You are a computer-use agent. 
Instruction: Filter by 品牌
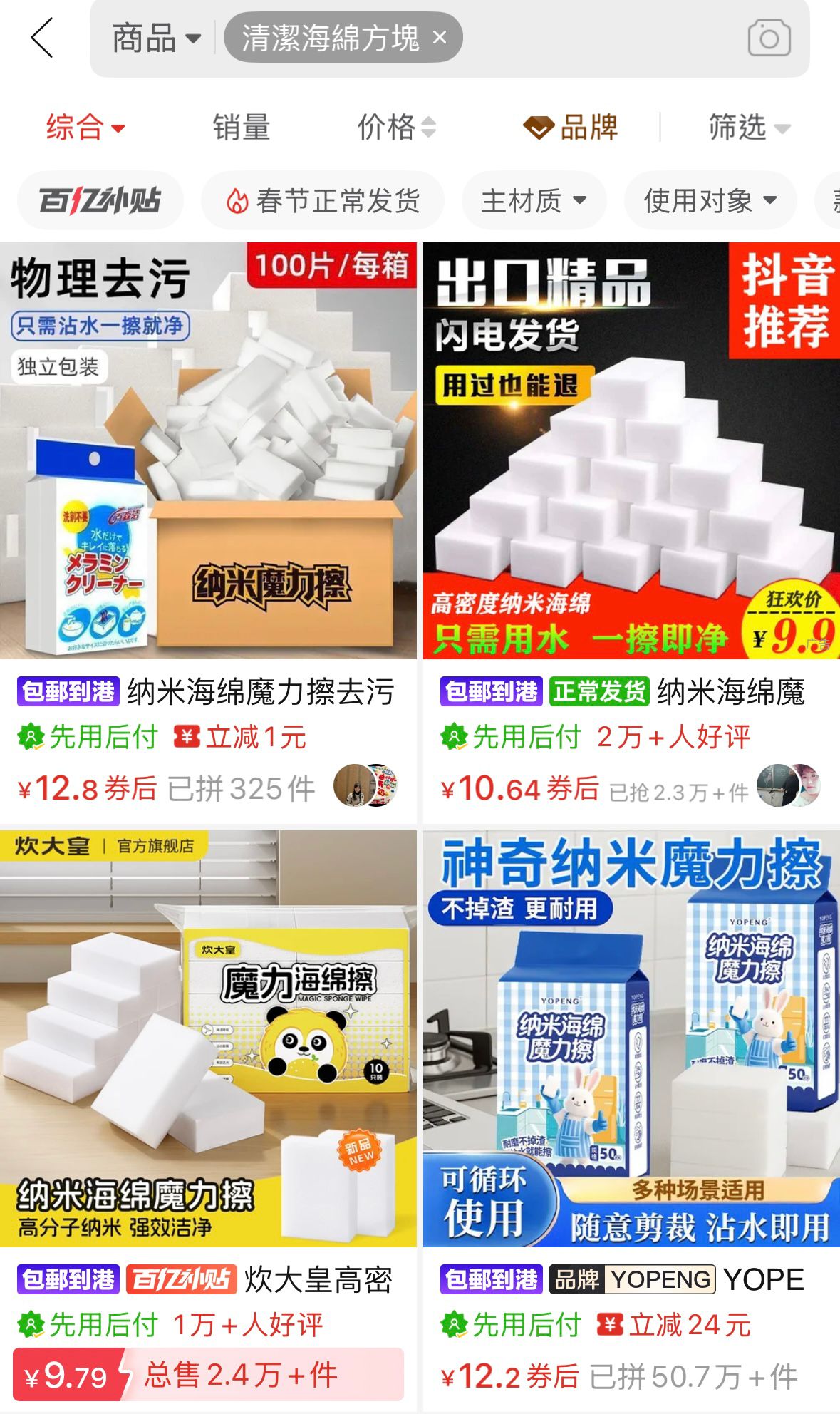[x=571, y=128]
